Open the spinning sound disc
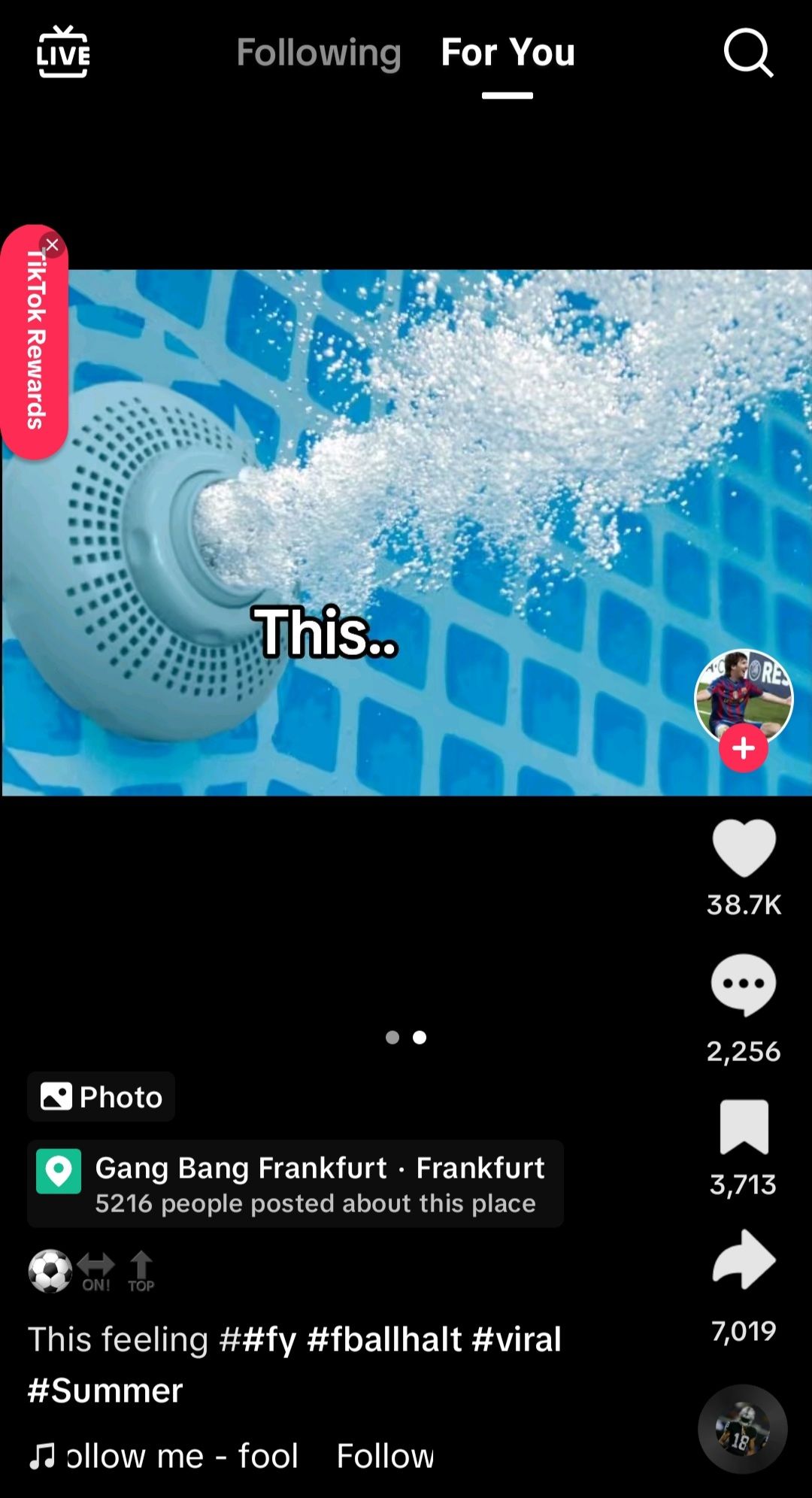The width and height of the screenshot is (812, 1498). [742, 1429]
